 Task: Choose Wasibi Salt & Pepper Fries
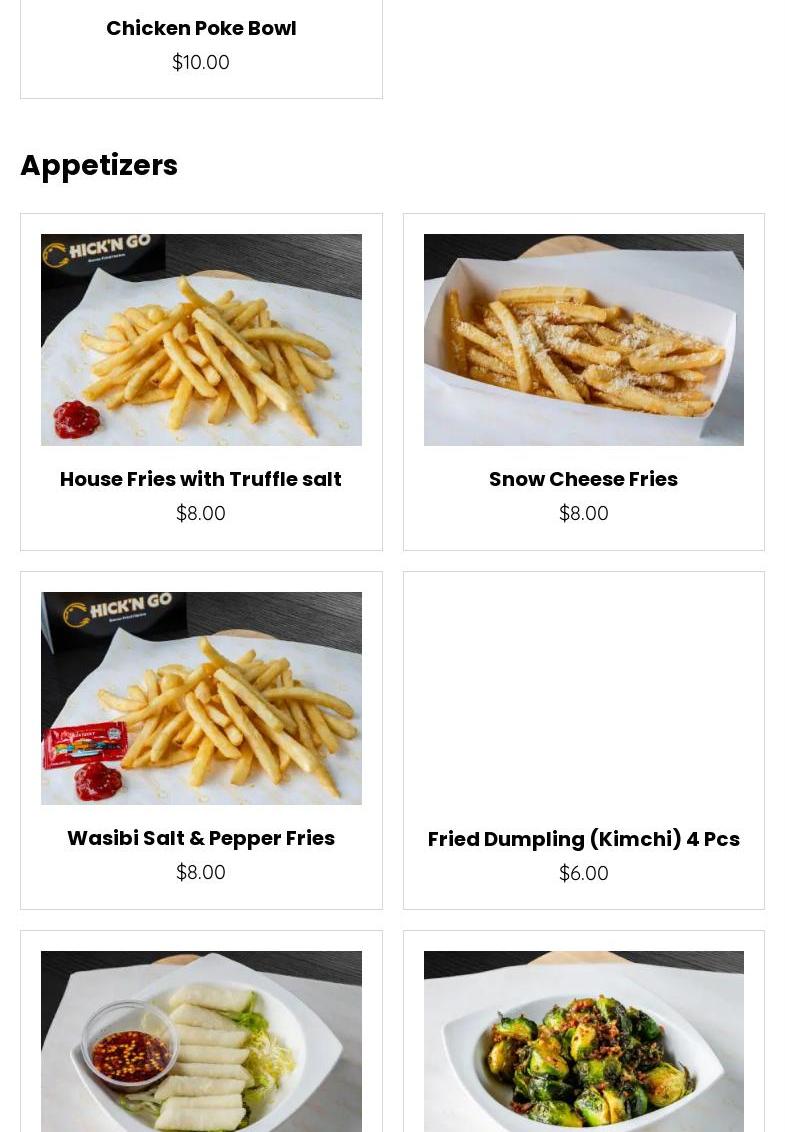(x=201, y=838)
